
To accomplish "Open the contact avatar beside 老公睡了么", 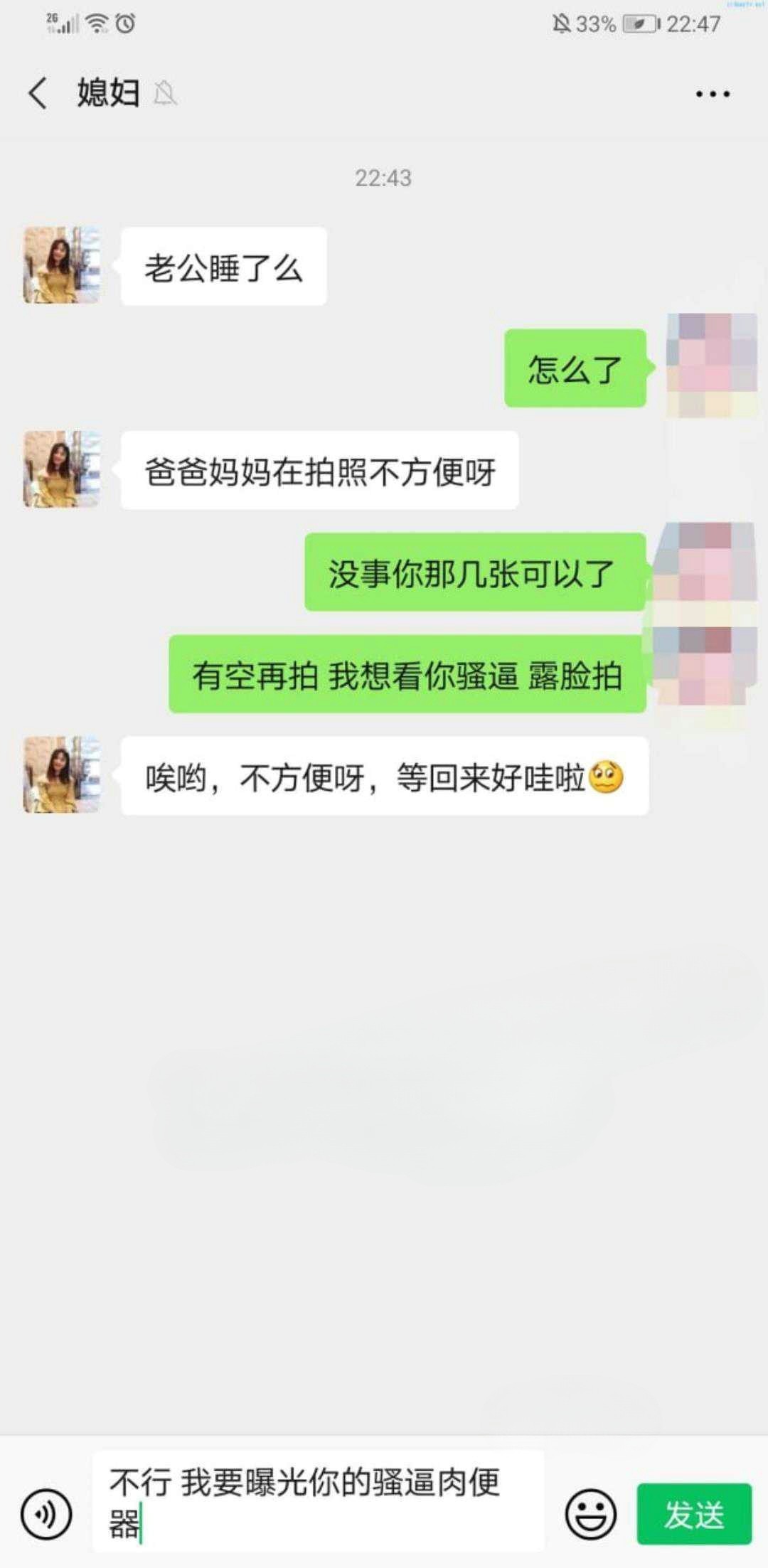I will click(62, 266).
